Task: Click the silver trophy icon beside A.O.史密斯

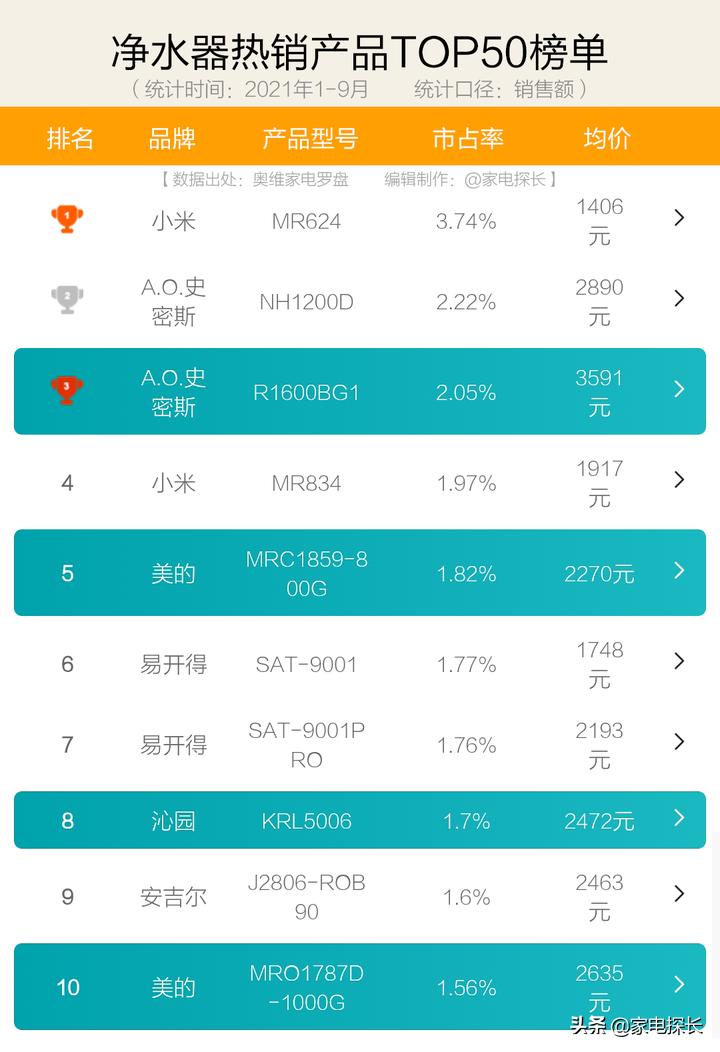Action: [66, 298]
